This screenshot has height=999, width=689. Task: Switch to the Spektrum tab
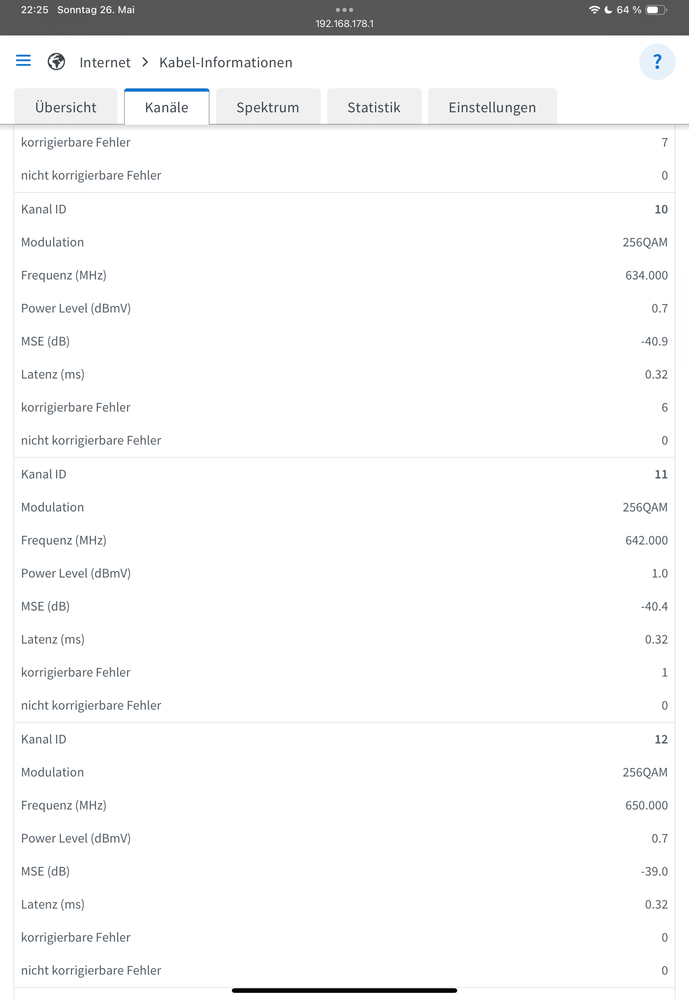click(x=268, y=107)
